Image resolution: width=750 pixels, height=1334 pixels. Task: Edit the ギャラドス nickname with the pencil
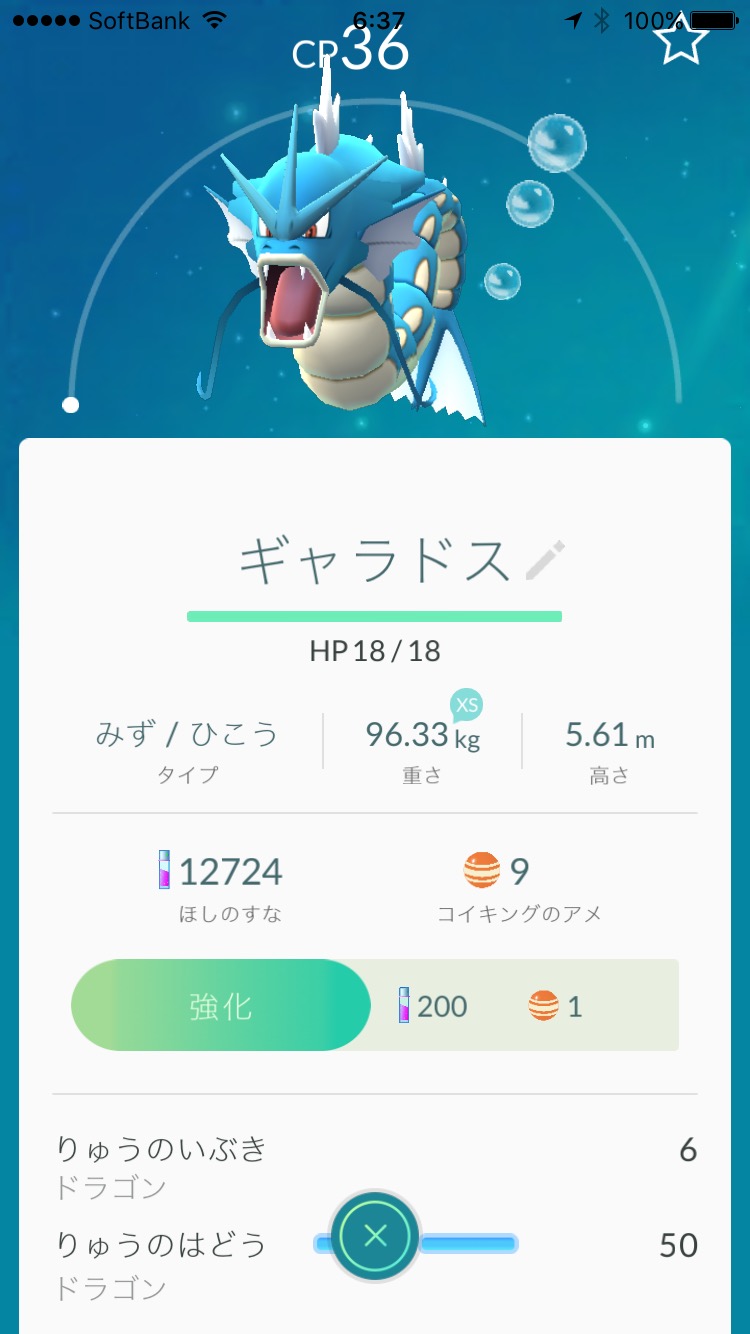pyautogui.click(x=545, y=561)
